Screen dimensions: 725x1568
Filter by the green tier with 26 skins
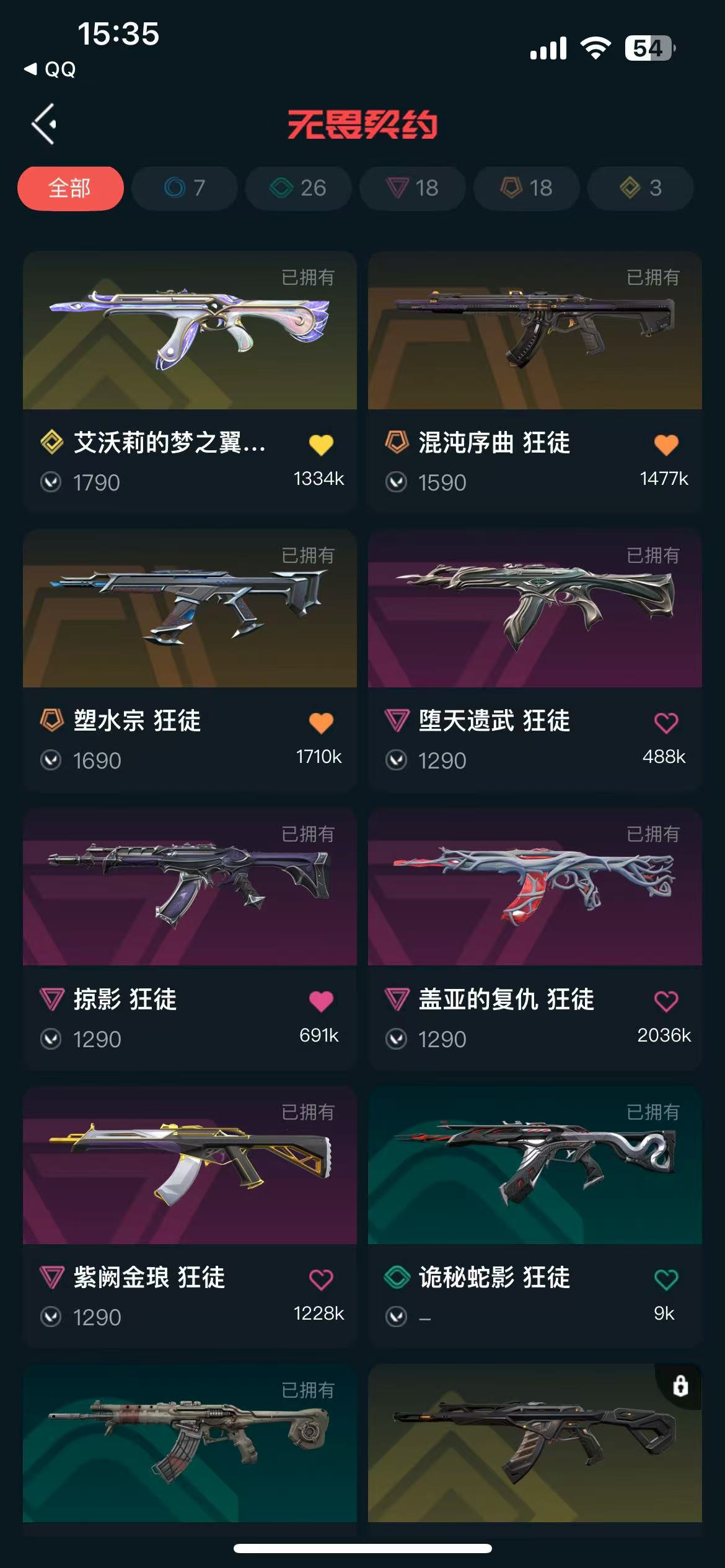point(298,188)
